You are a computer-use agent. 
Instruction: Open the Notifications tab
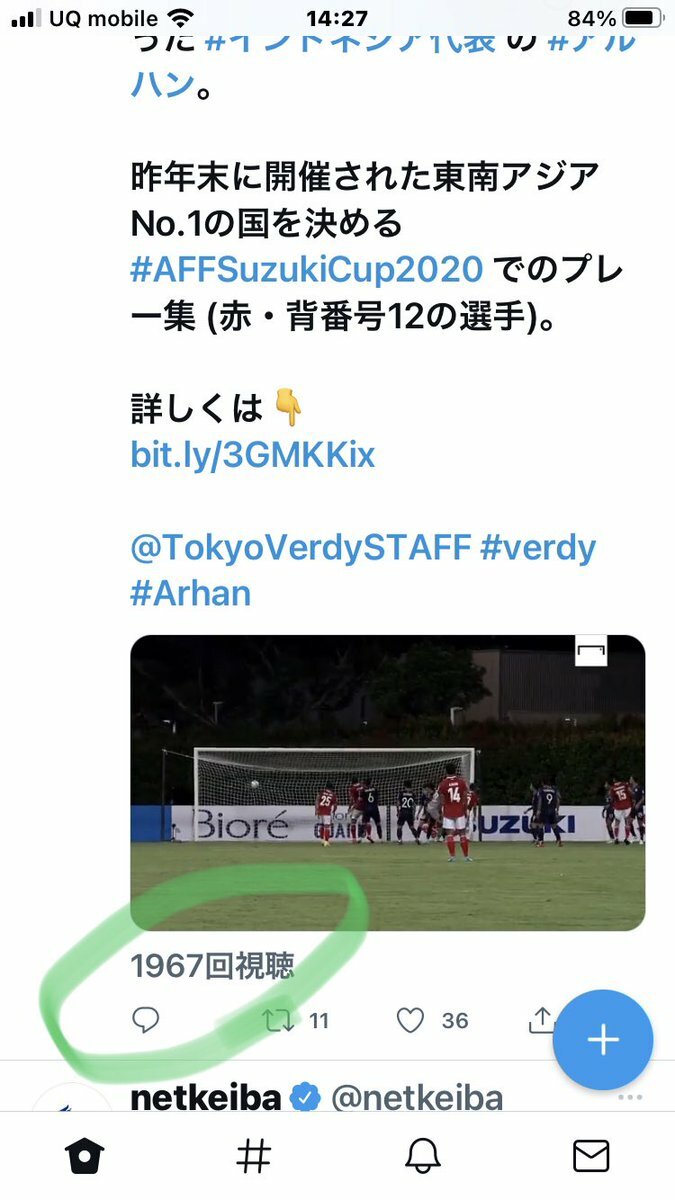coord(423,1157)
